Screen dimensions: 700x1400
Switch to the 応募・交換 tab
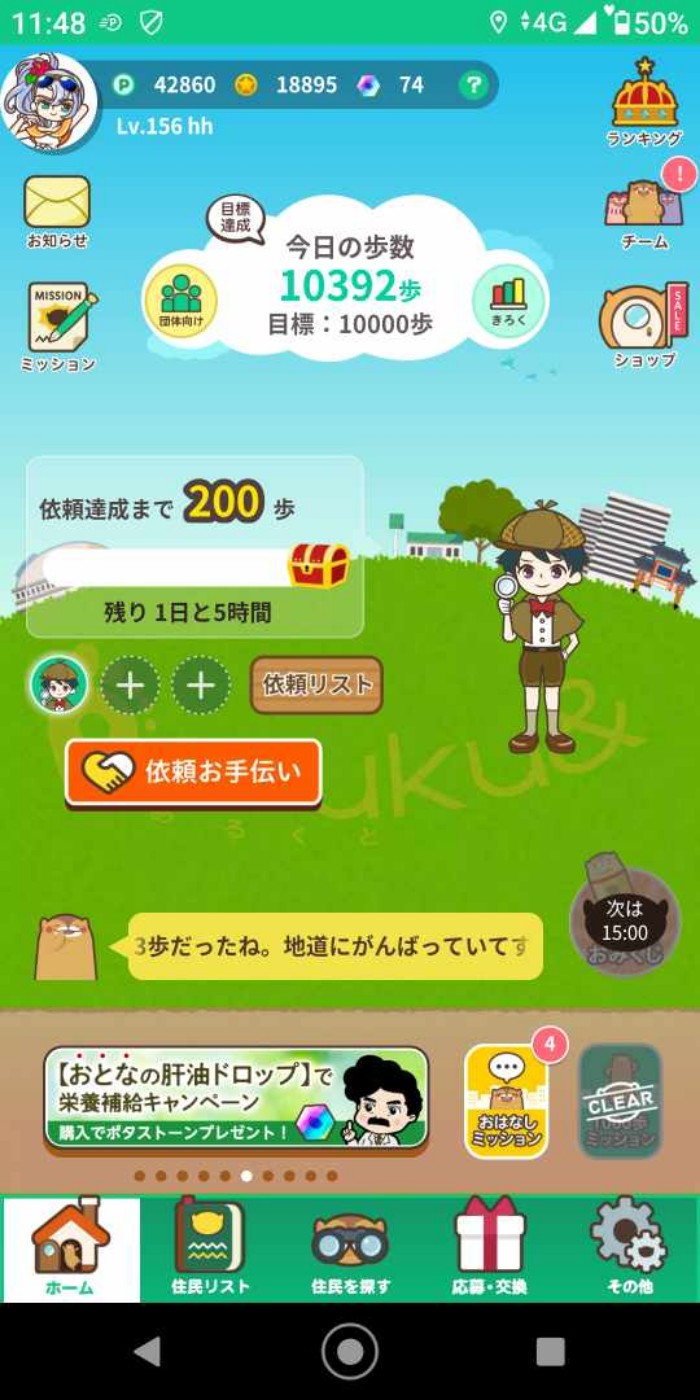coord(489,1248)
